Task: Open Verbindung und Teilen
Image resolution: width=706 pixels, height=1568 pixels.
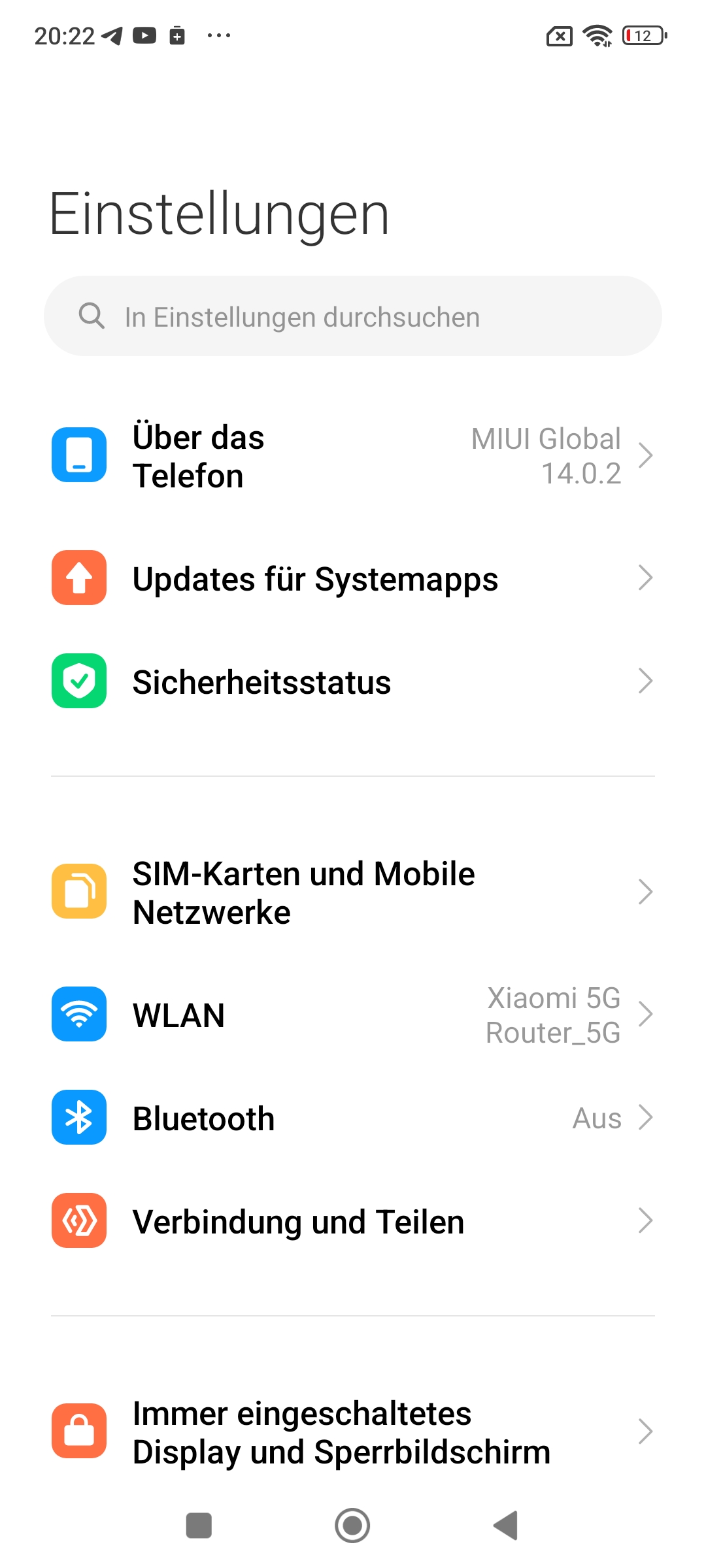Action: point(353,1221)
